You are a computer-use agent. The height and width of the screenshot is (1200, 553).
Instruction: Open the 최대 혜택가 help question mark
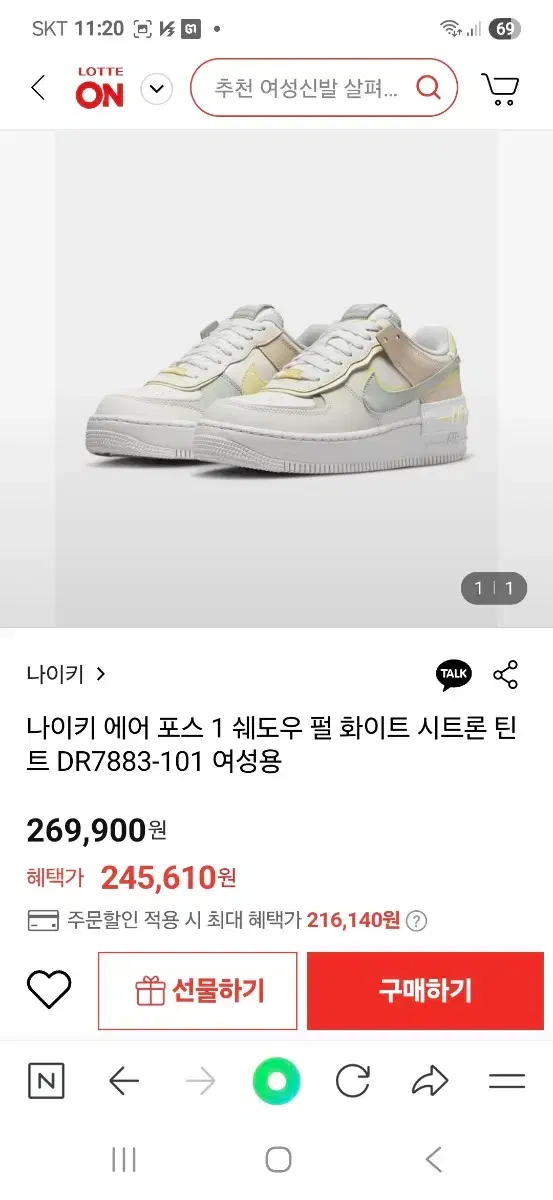pyautogui.click(x=417, y=921)
